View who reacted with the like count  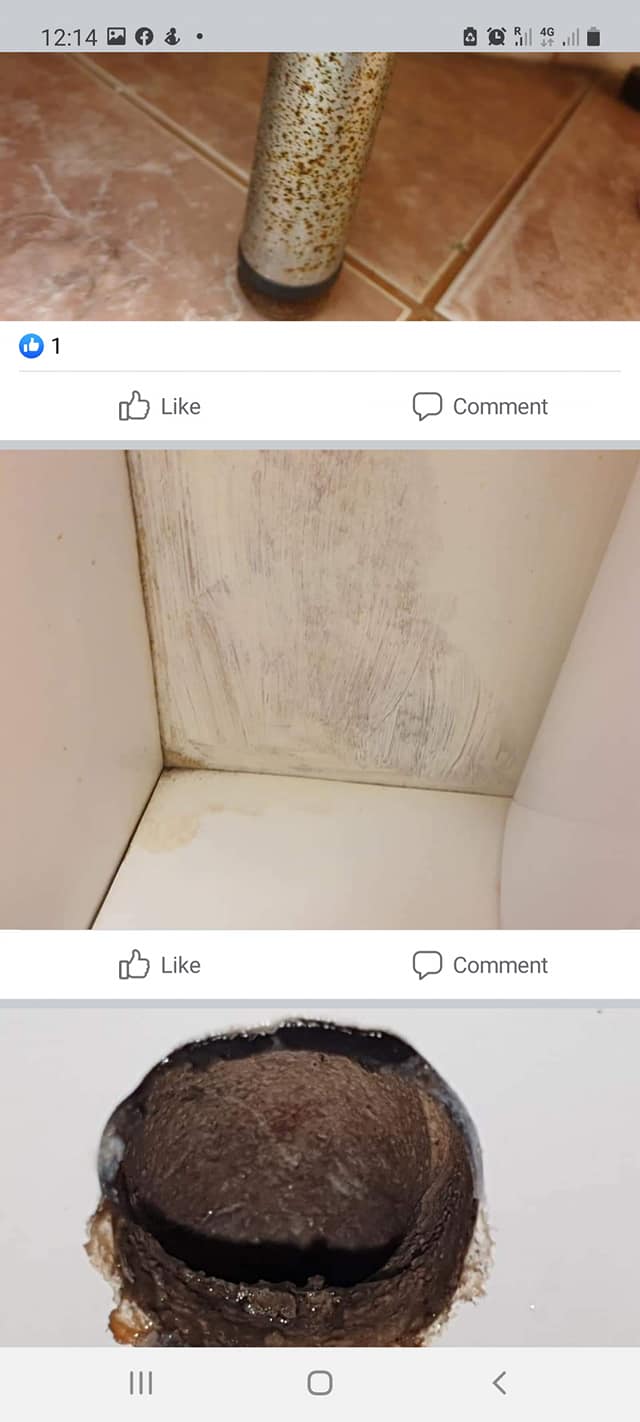40,346
